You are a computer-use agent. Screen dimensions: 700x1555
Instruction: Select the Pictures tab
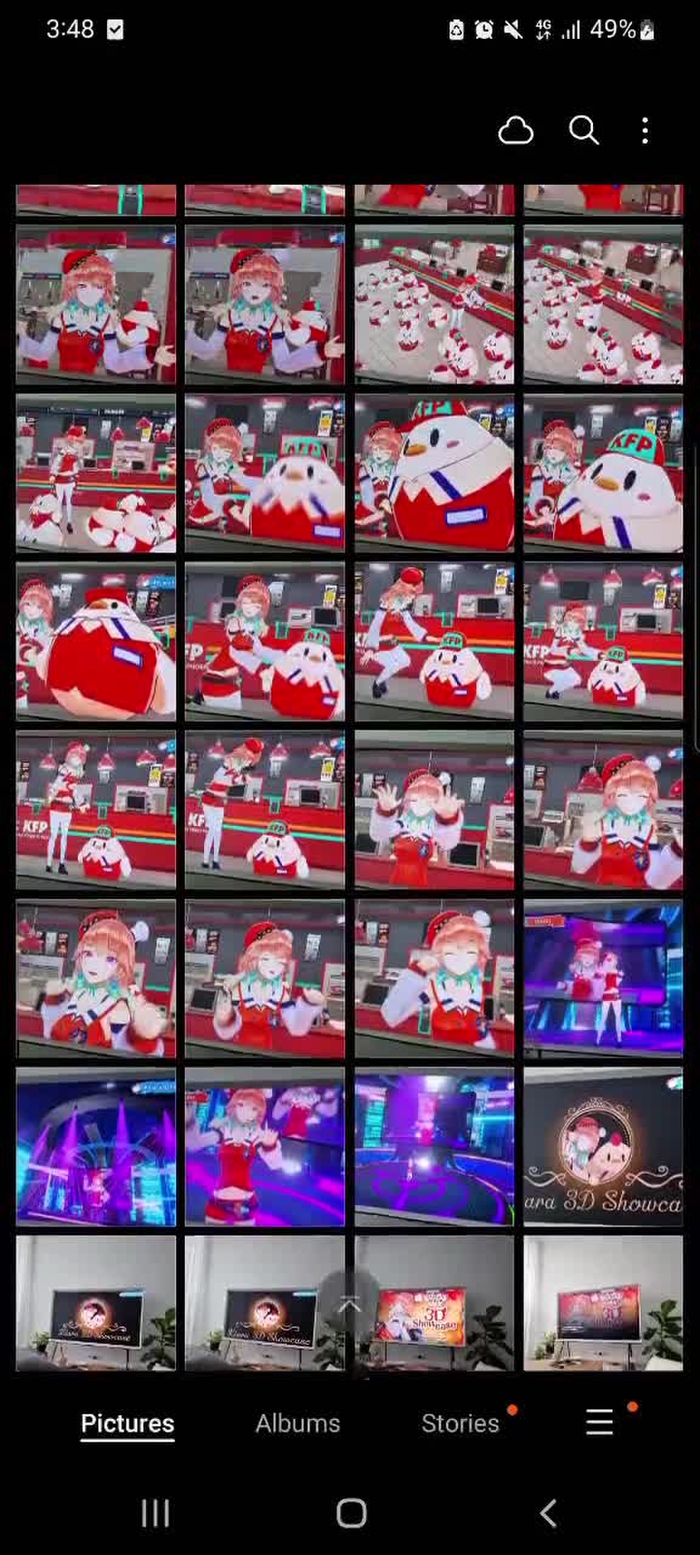(127, 1423)
